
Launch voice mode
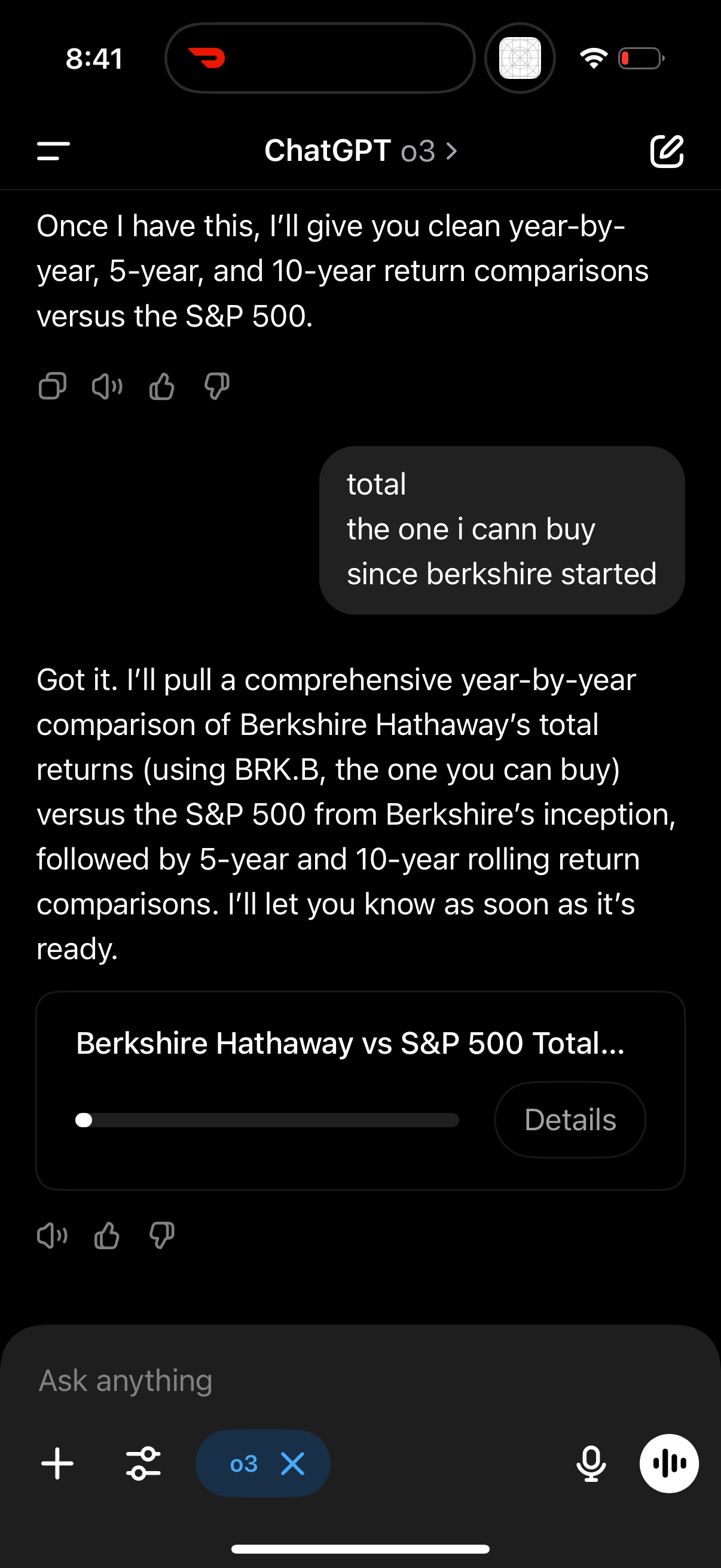point(669,1463)
